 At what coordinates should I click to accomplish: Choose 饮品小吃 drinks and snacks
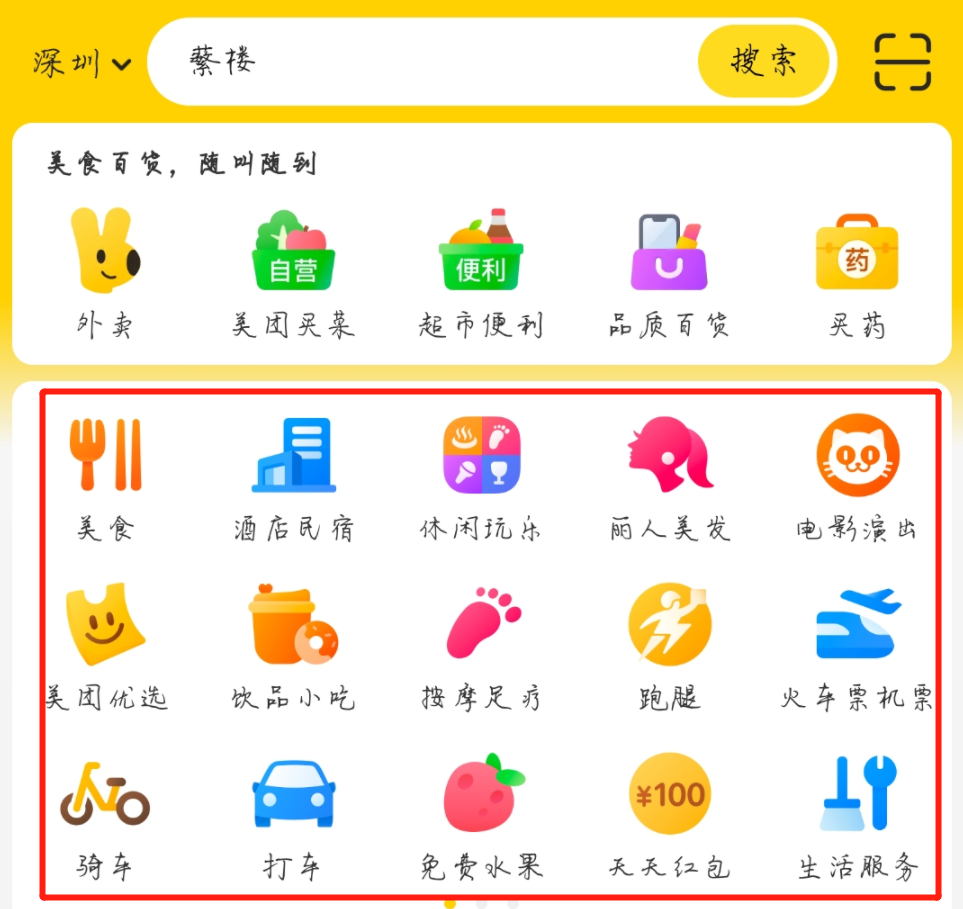[x=293, y=645]
